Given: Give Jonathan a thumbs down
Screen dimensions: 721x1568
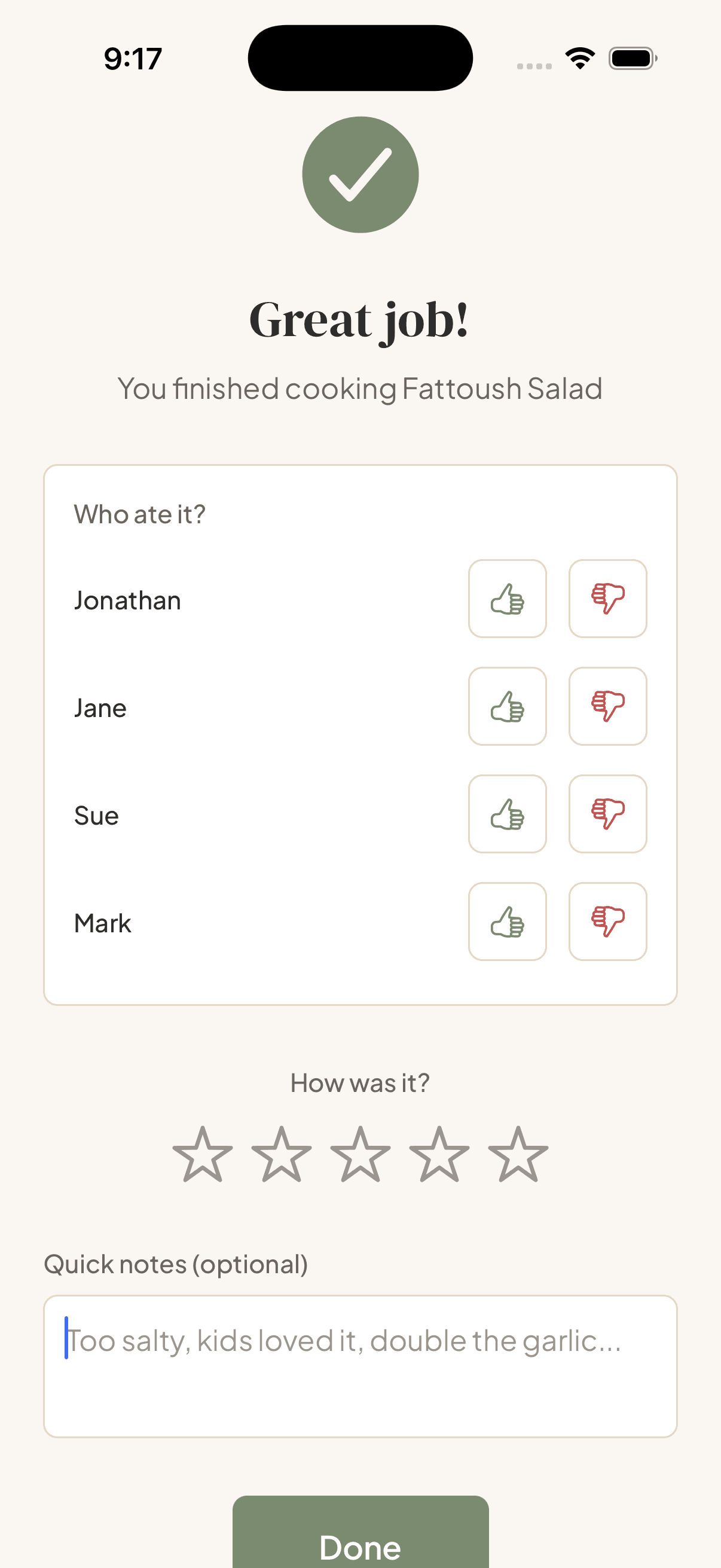Looking at the screenshot, I should [x=608, y=600].
